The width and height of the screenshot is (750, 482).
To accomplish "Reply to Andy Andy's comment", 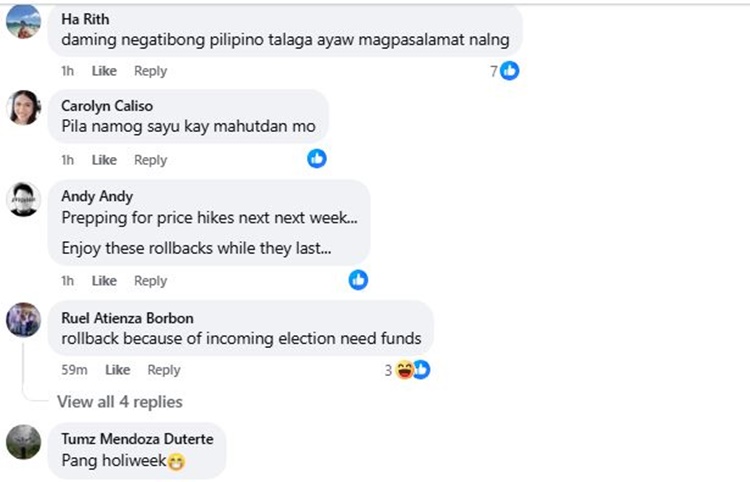I will coord(150,281).
